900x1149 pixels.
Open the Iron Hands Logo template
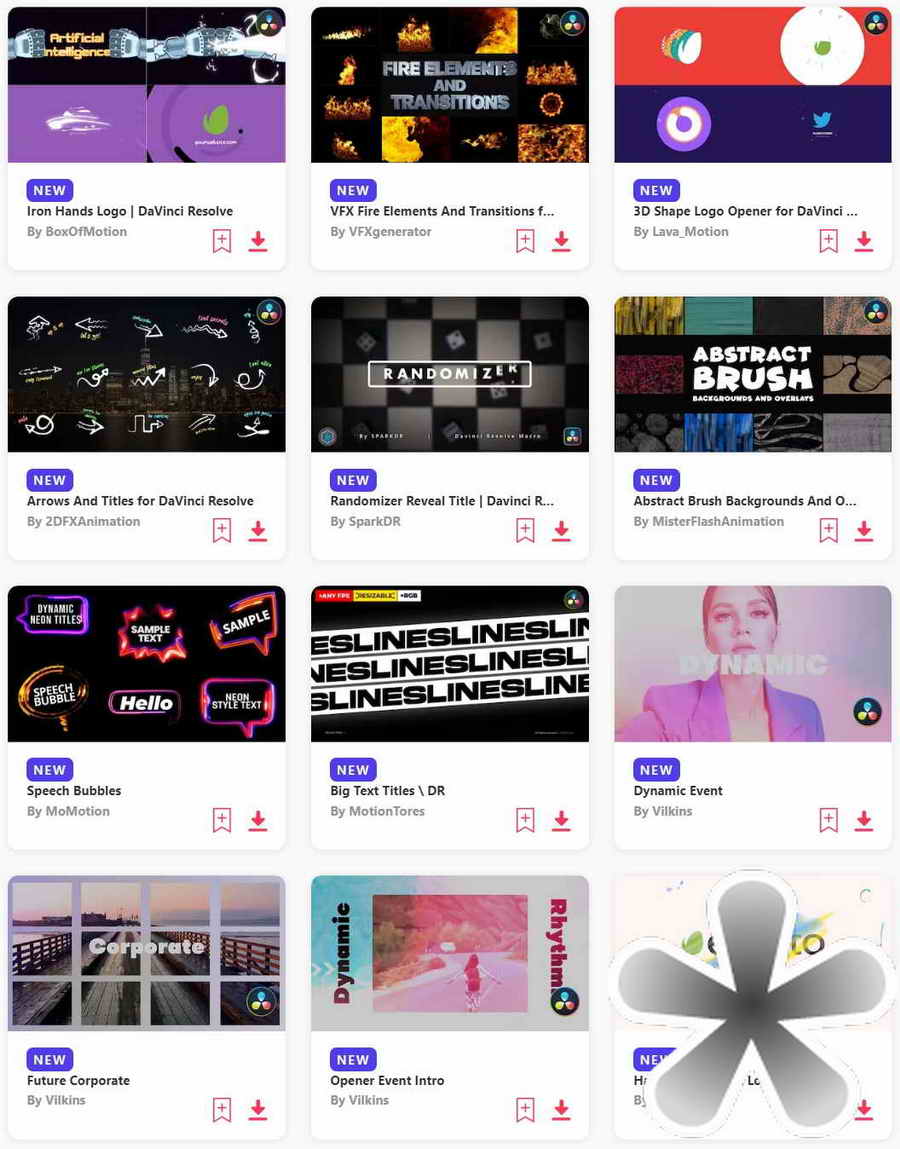tap(130, 211)
